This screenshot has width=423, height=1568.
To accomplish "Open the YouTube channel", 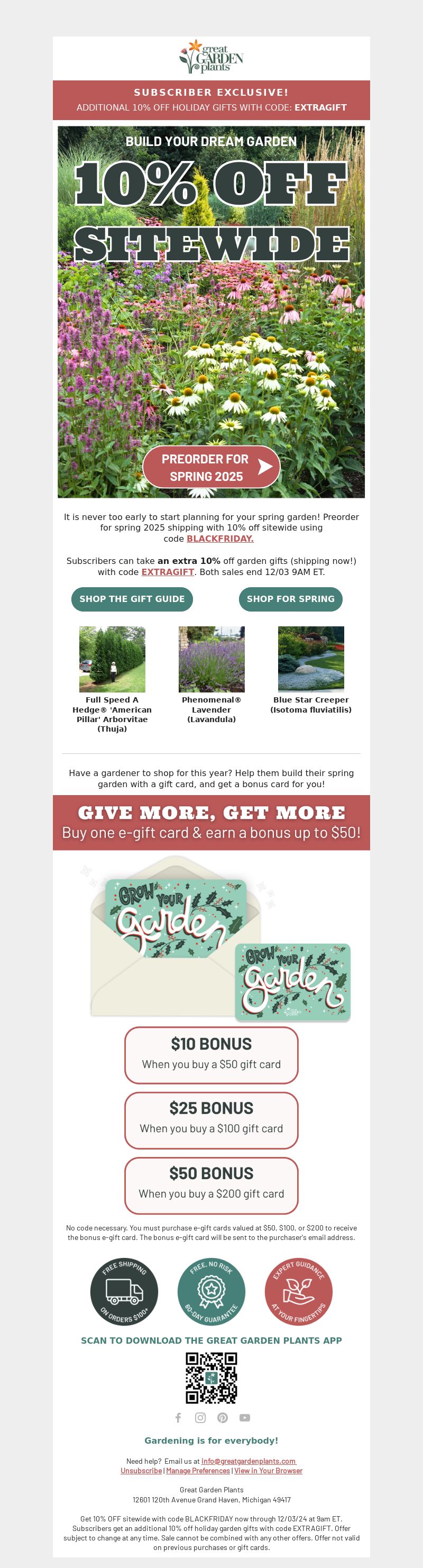I will click(245, 1418).
